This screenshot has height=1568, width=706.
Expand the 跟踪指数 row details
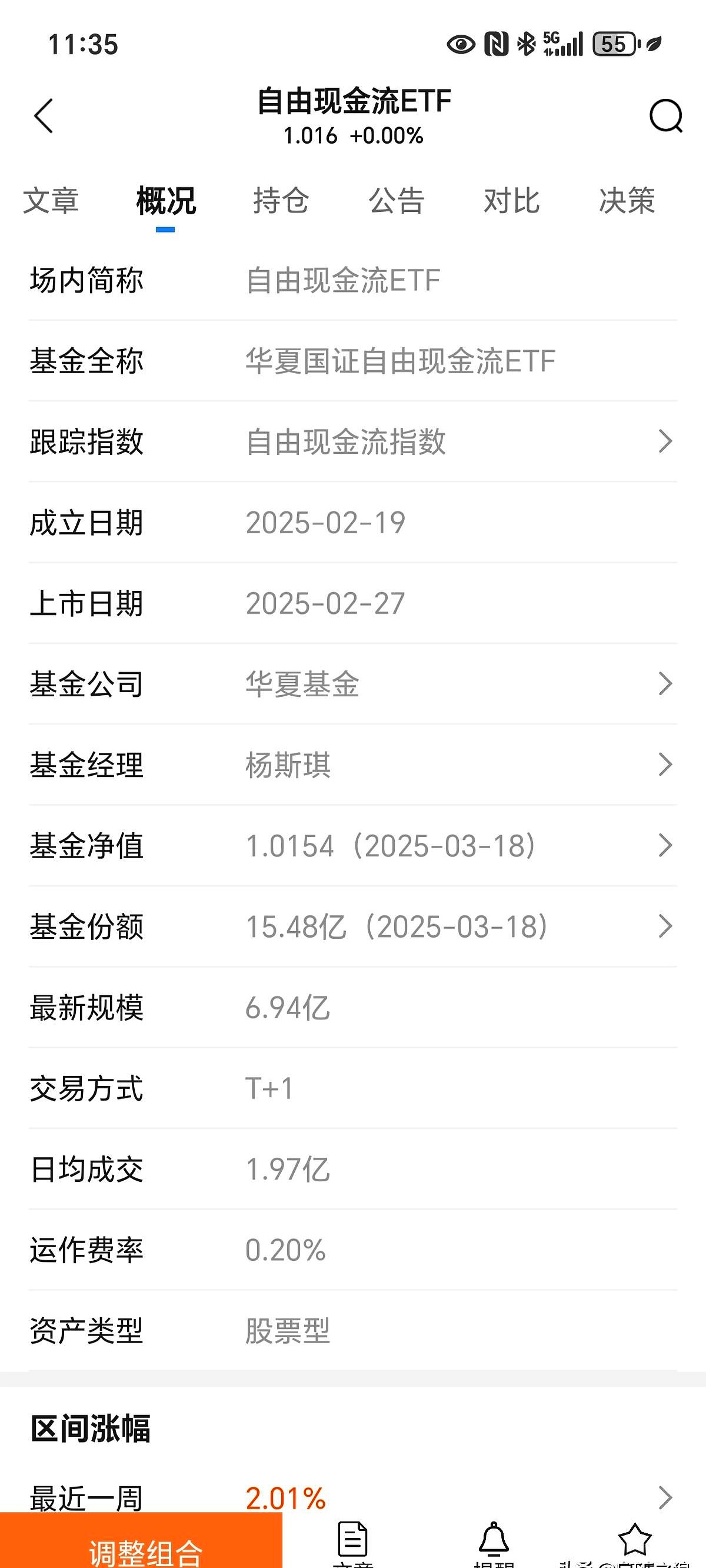[x=665, y=442]
